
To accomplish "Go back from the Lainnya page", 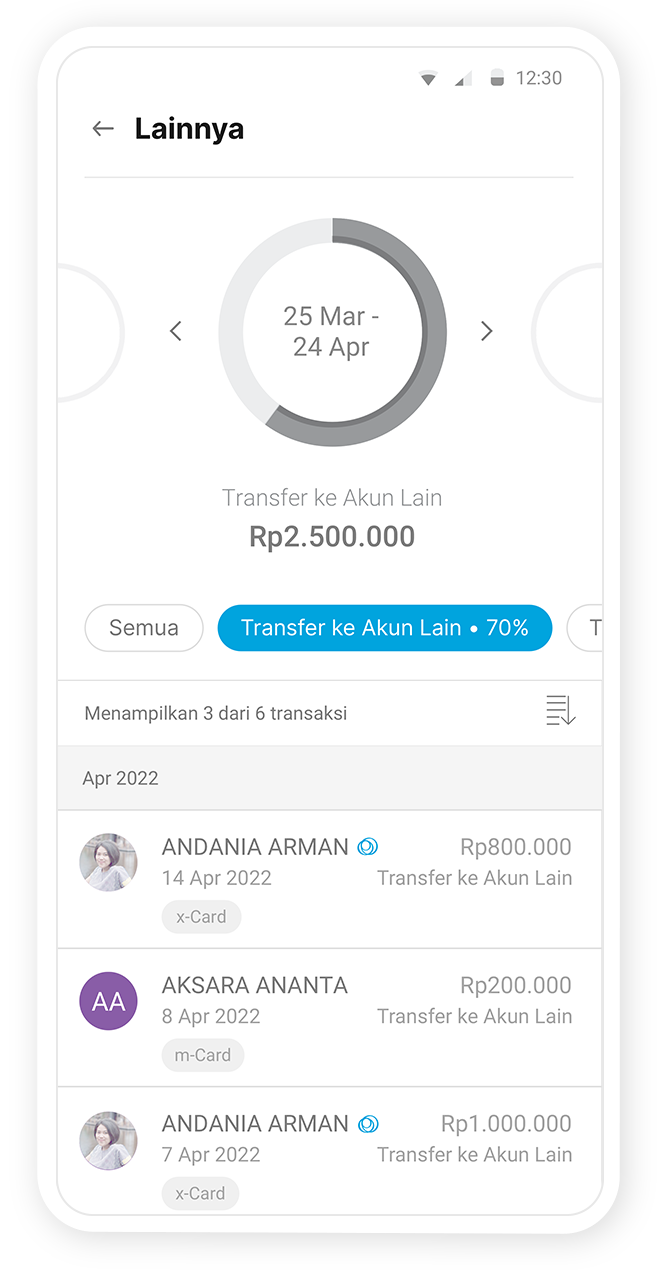I will [x=103, y=129].
